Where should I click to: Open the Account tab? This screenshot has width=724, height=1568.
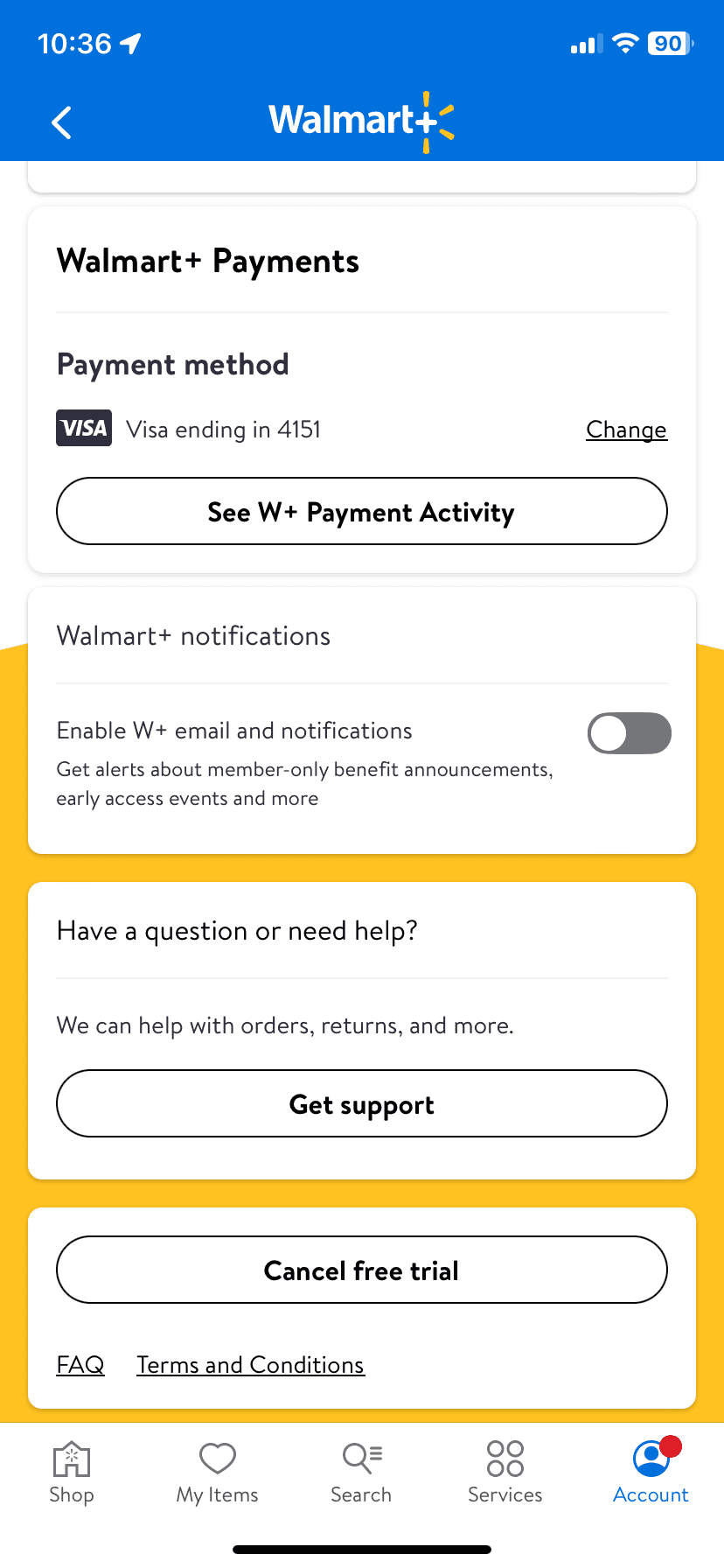651,1473
